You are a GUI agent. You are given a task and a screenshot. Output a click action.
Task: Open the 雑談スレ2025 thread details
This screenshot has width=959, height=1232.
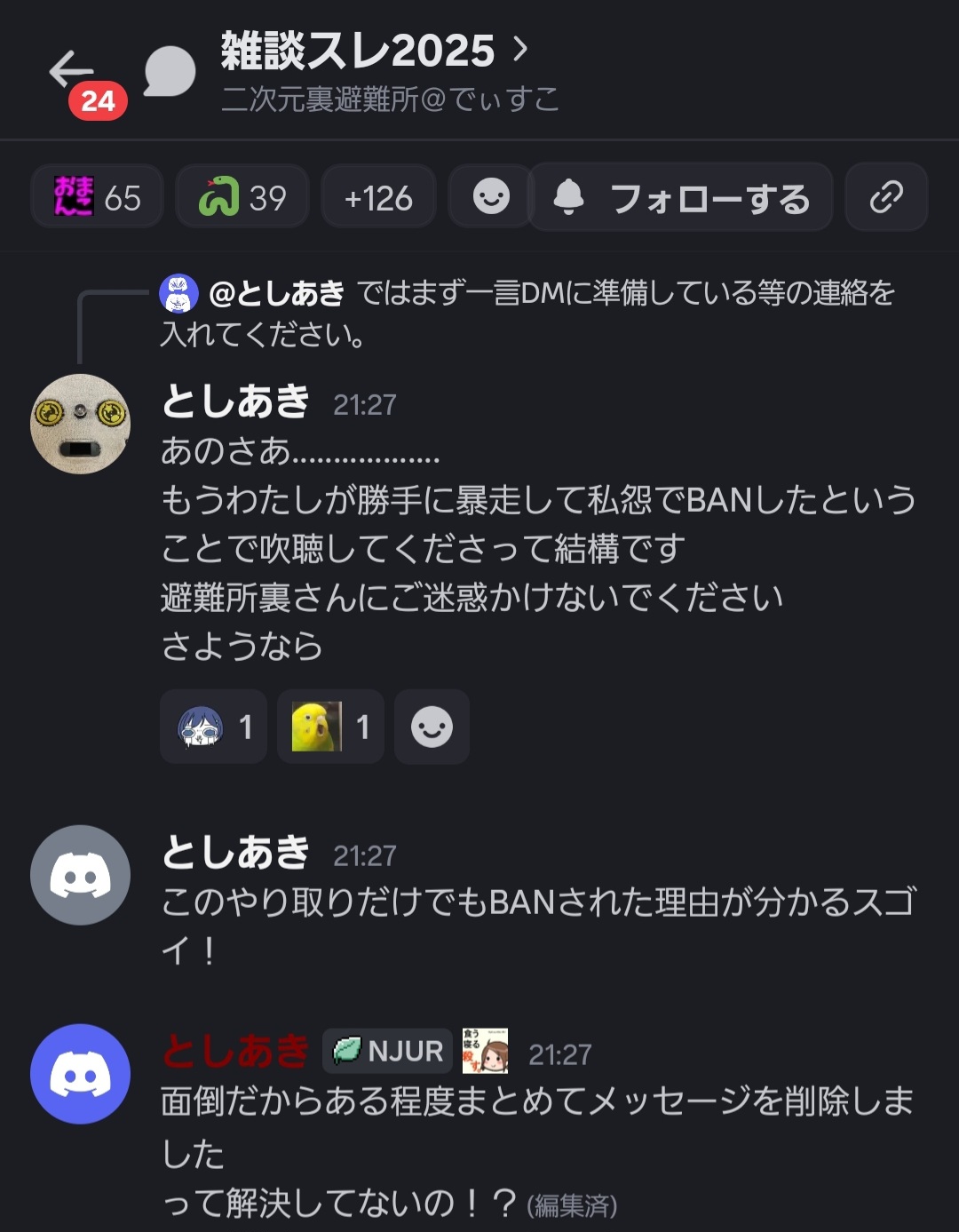pos(373,52)
